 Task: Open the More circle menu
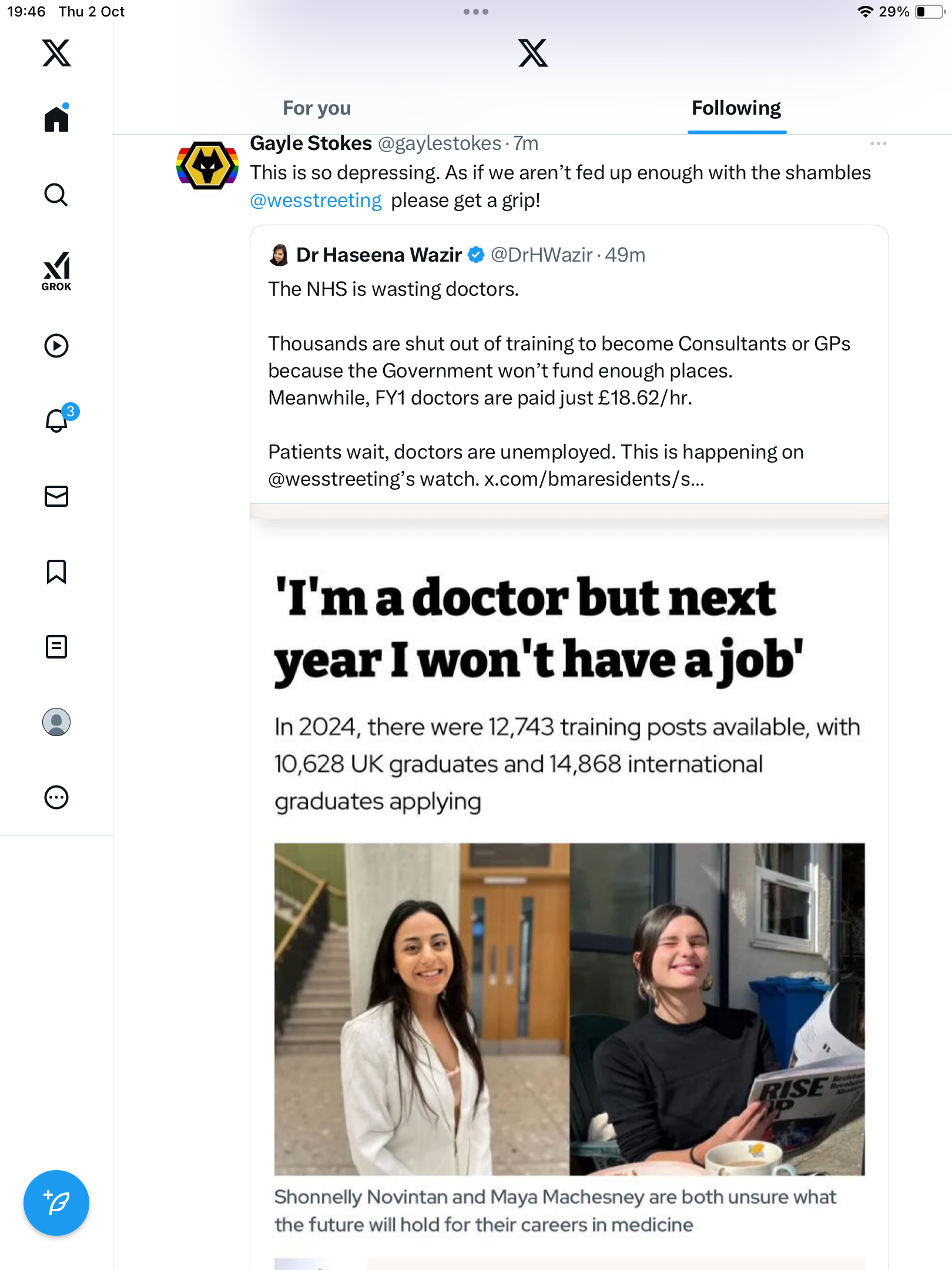click(x=56, y=797)
